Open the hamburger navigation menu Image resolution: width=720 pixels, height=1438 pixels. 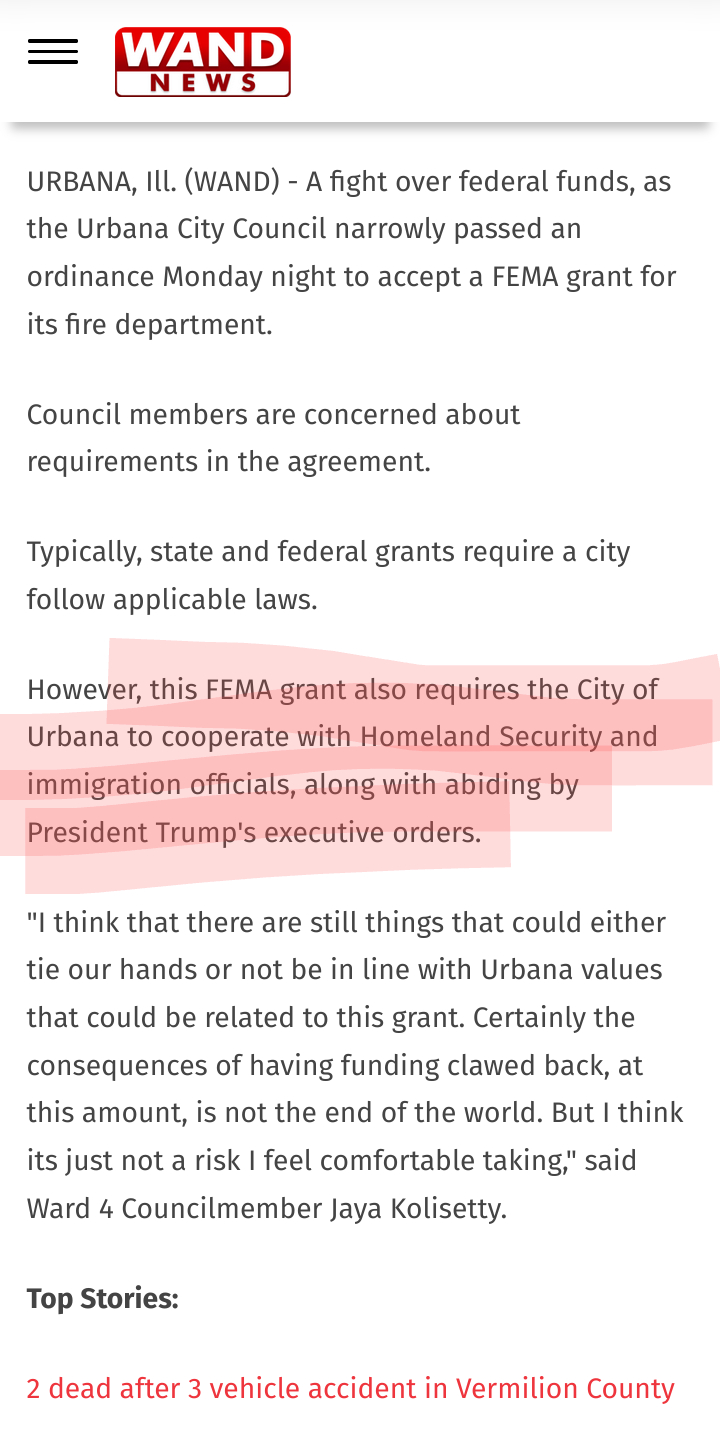[x=53, y=52]
